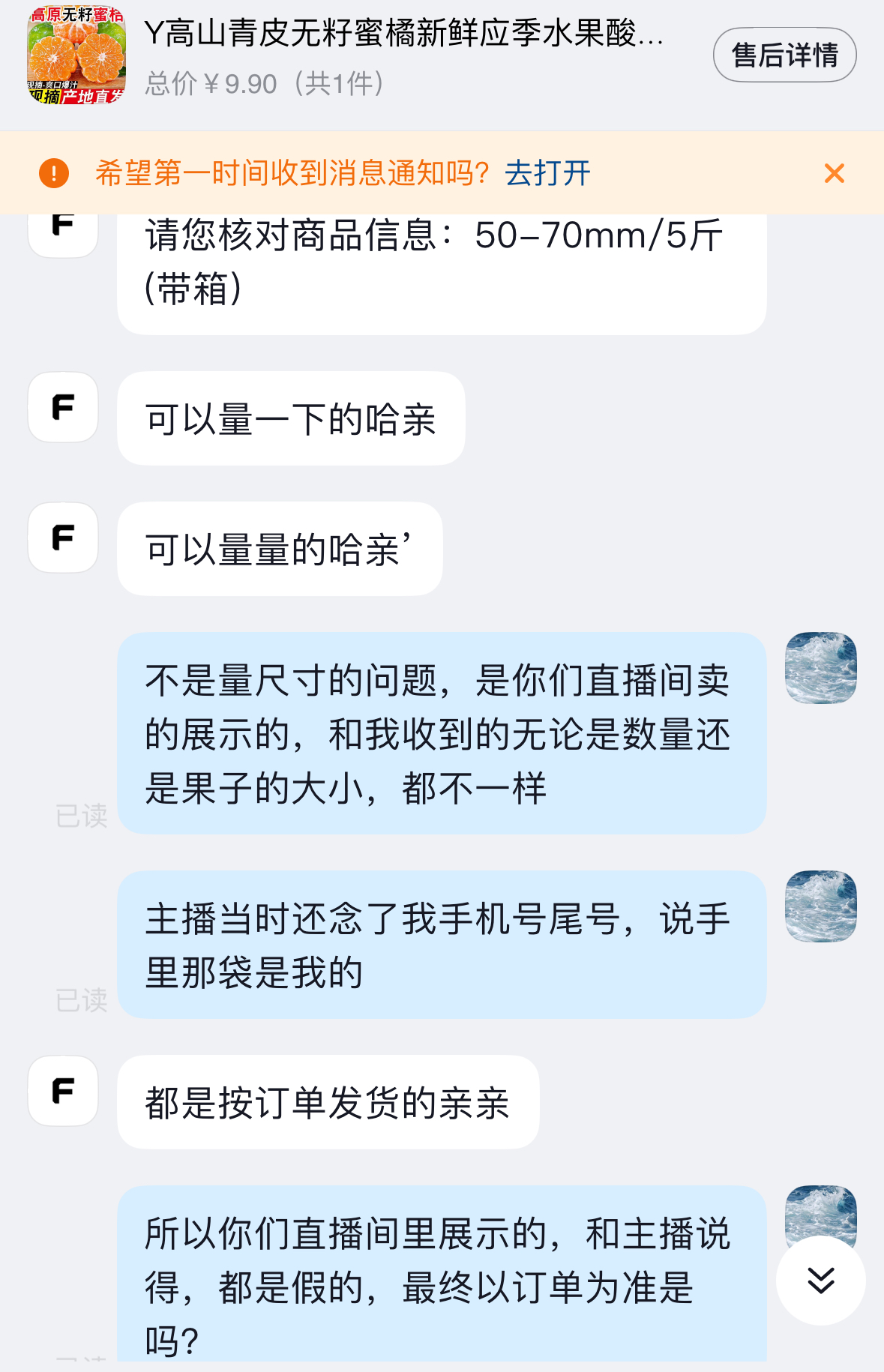
Task: Open the 售后详情 after-sales details
Action: click(784, 55)
